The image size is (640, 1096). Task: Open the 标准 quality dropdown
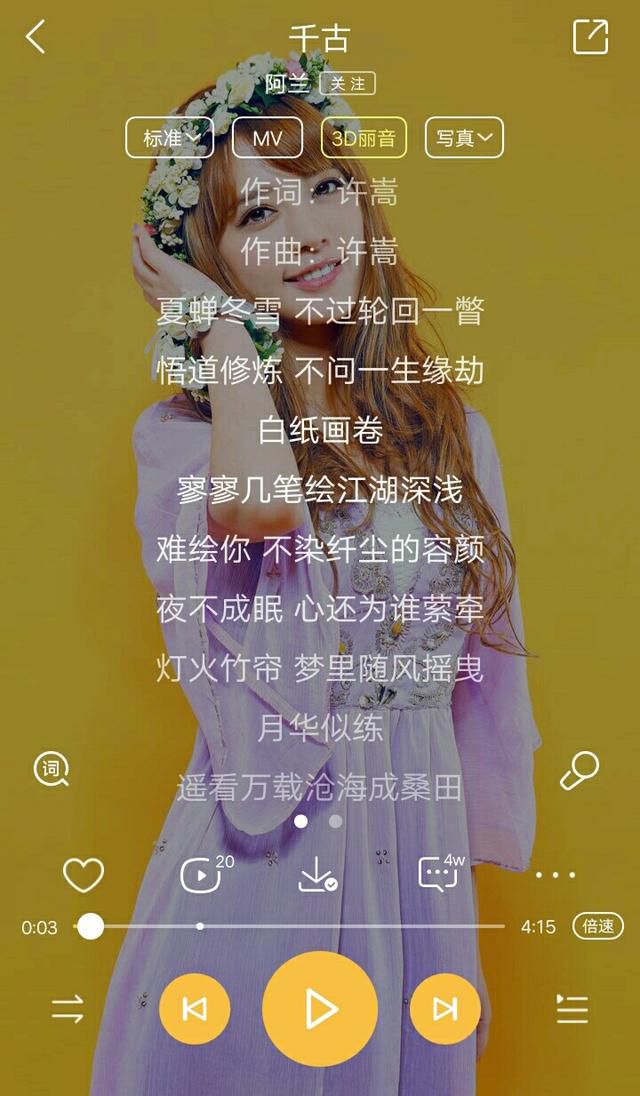(x=170, y=138)
